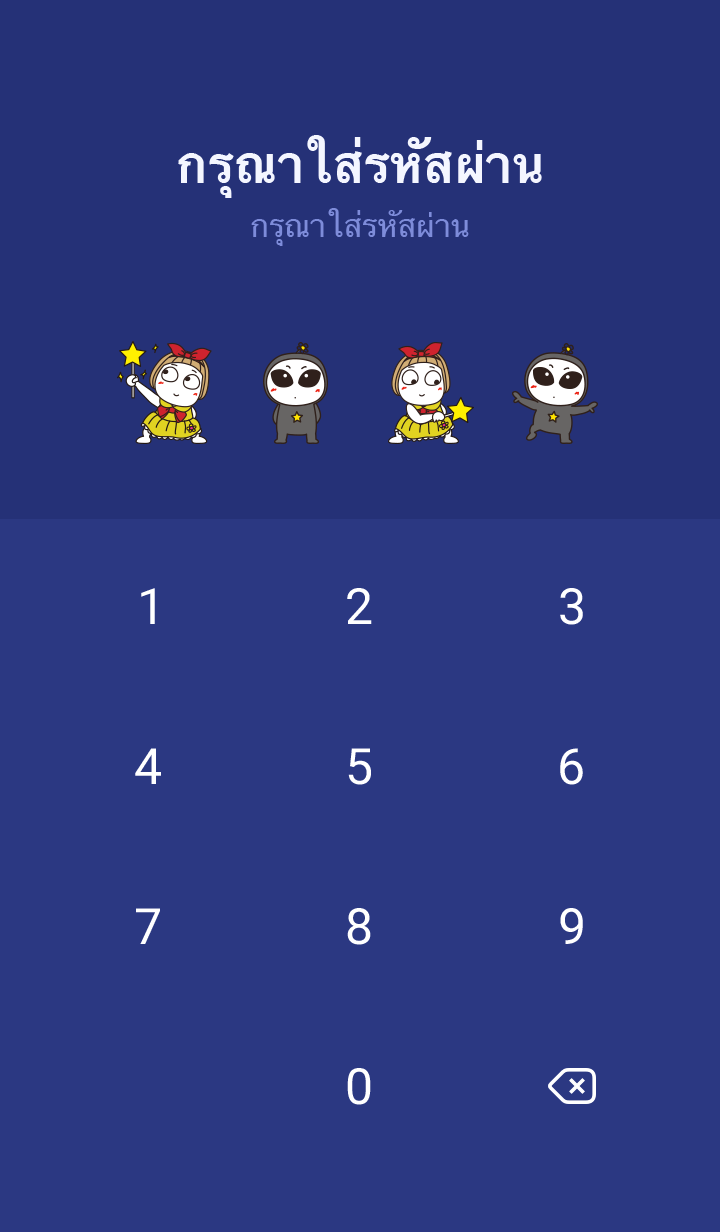Enter digit 1 on the passcode keypad
This screenshot has height=1232, width=720.
(149, 607)
